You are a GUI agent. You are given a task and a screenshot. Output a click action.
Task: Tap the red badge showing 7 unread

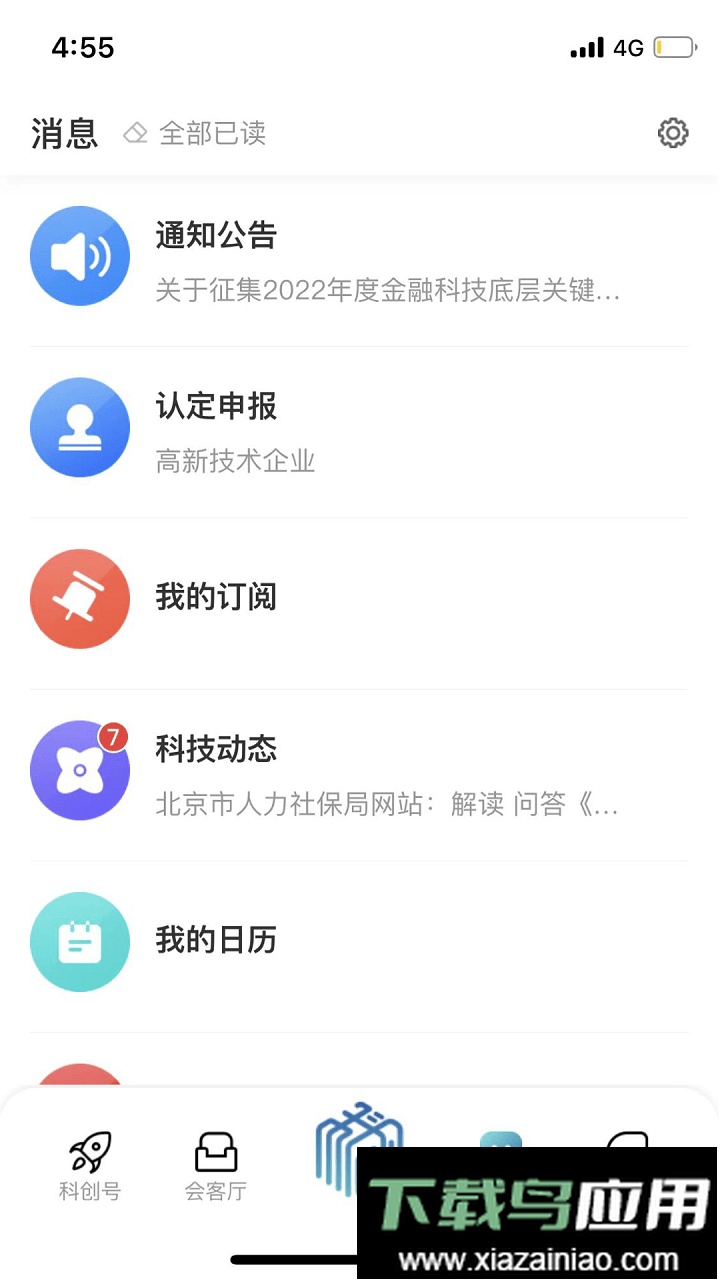pos(113,735)
